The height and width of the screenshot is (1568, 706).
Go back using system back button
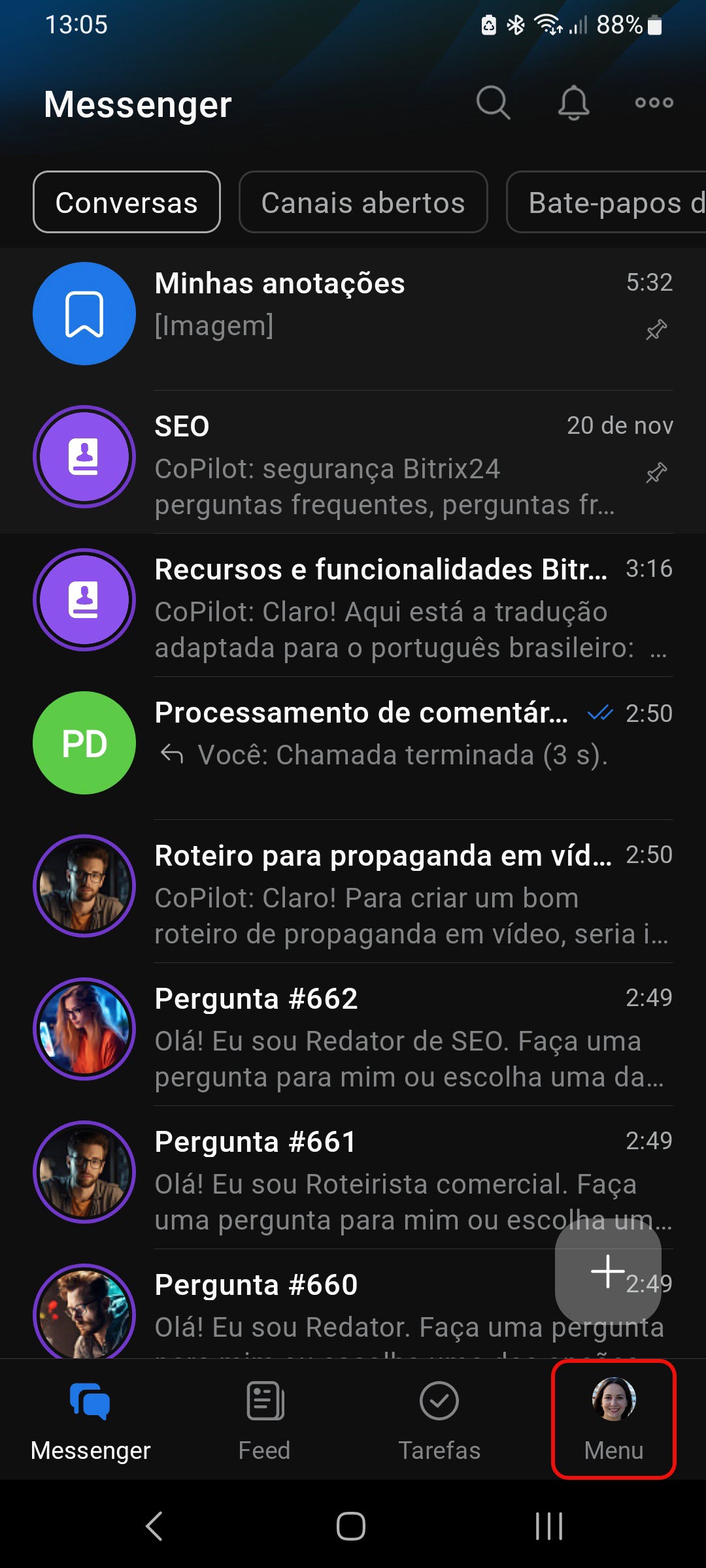[154, 1526]
